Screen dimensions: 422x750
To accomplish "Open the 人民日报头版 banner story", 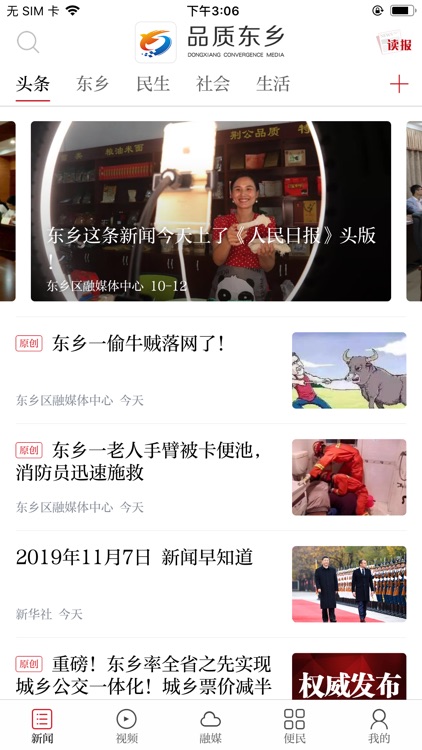I will tap(211, 211).
